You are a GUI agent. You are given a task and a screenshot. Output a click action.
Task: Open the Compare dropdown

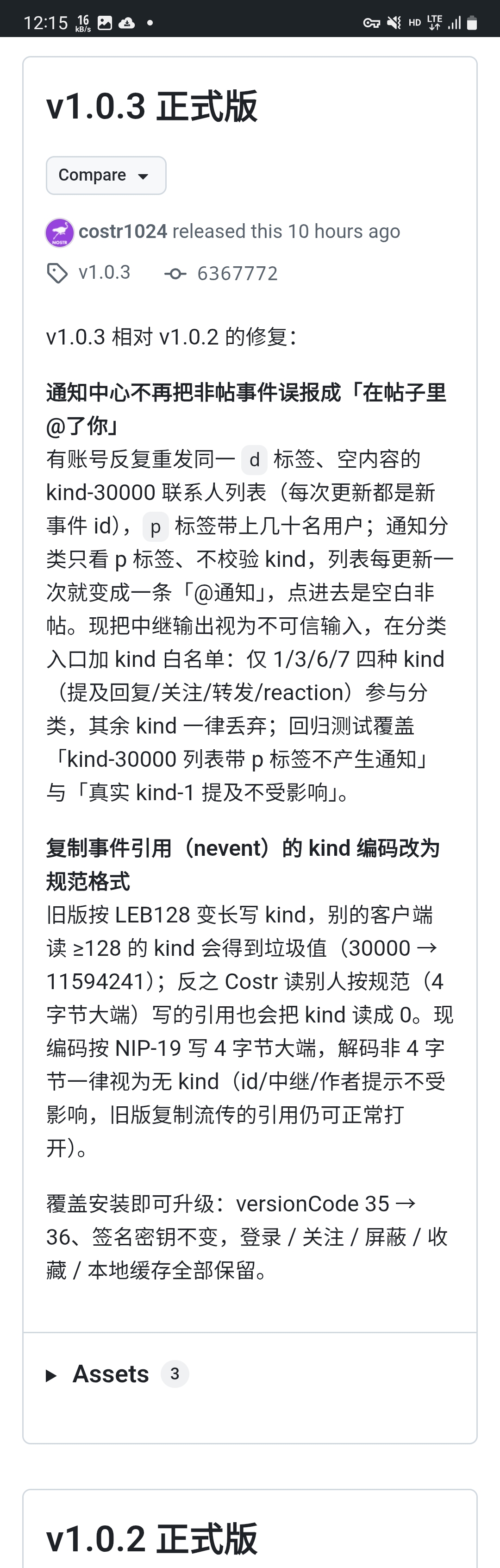click(106, 176)
